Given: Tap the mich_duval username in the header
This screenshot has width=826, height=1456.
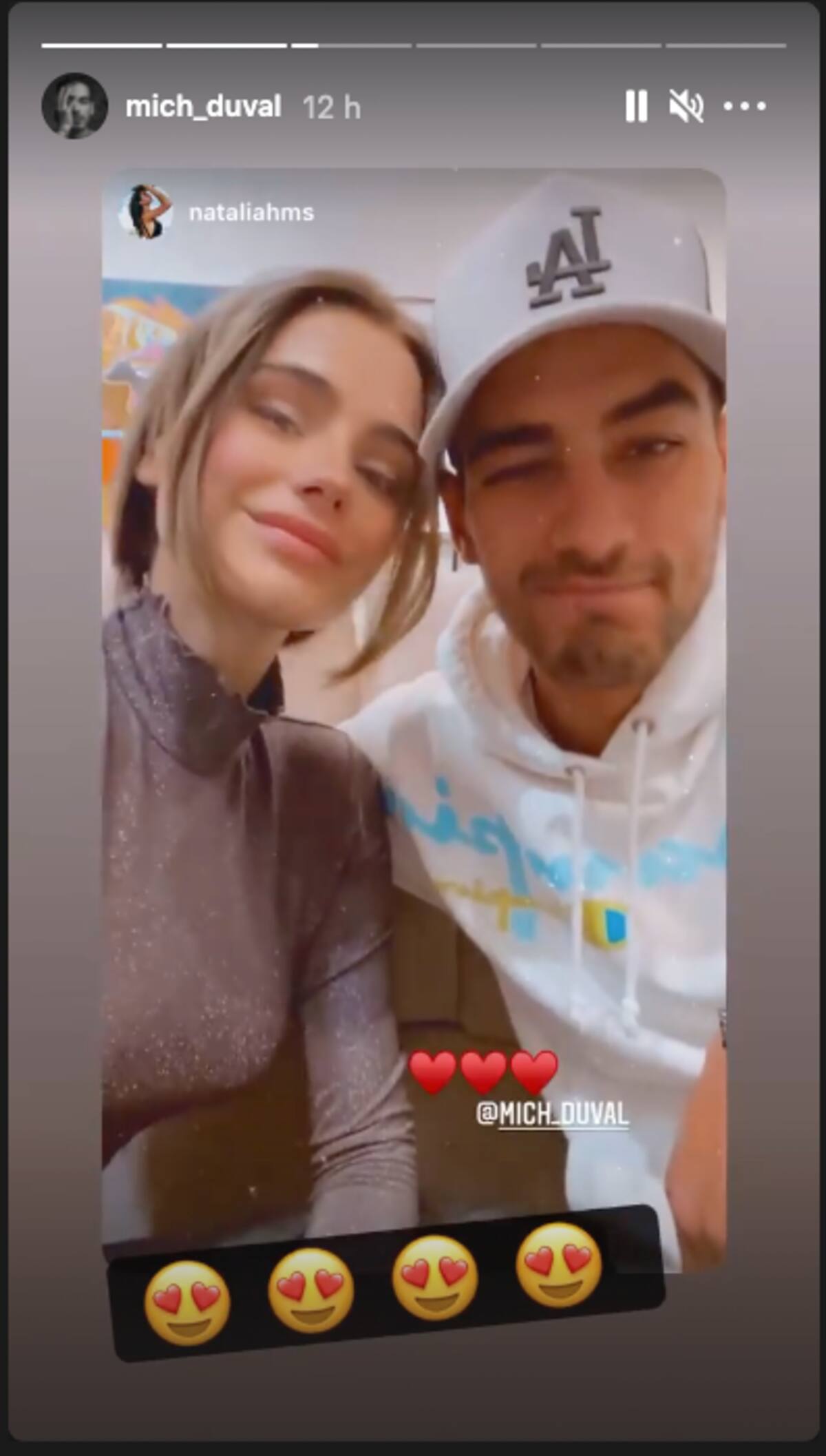Looking at the screenshot, I should coord(203,107).
